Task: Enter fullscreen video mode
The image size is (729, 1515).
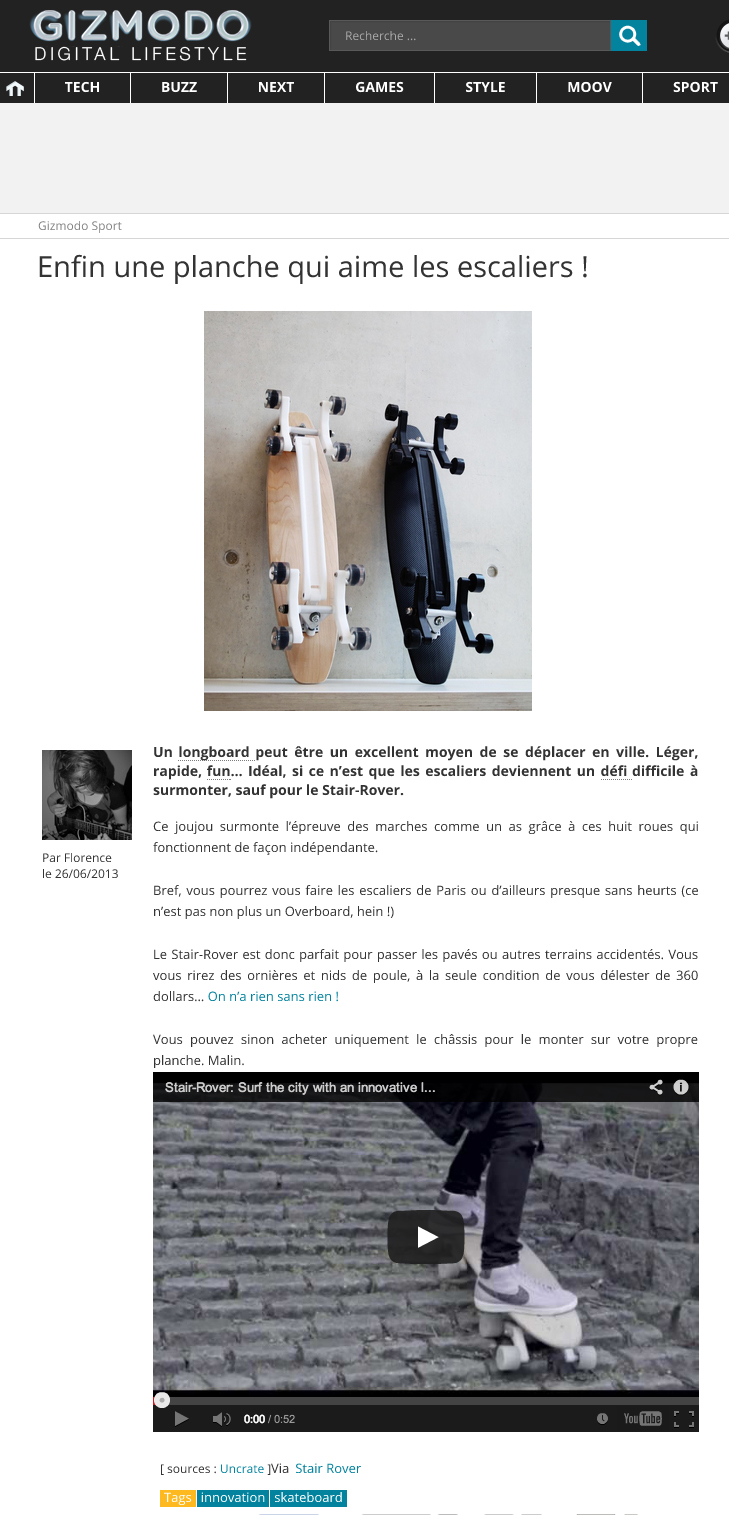Action: tap(683, 1418)
